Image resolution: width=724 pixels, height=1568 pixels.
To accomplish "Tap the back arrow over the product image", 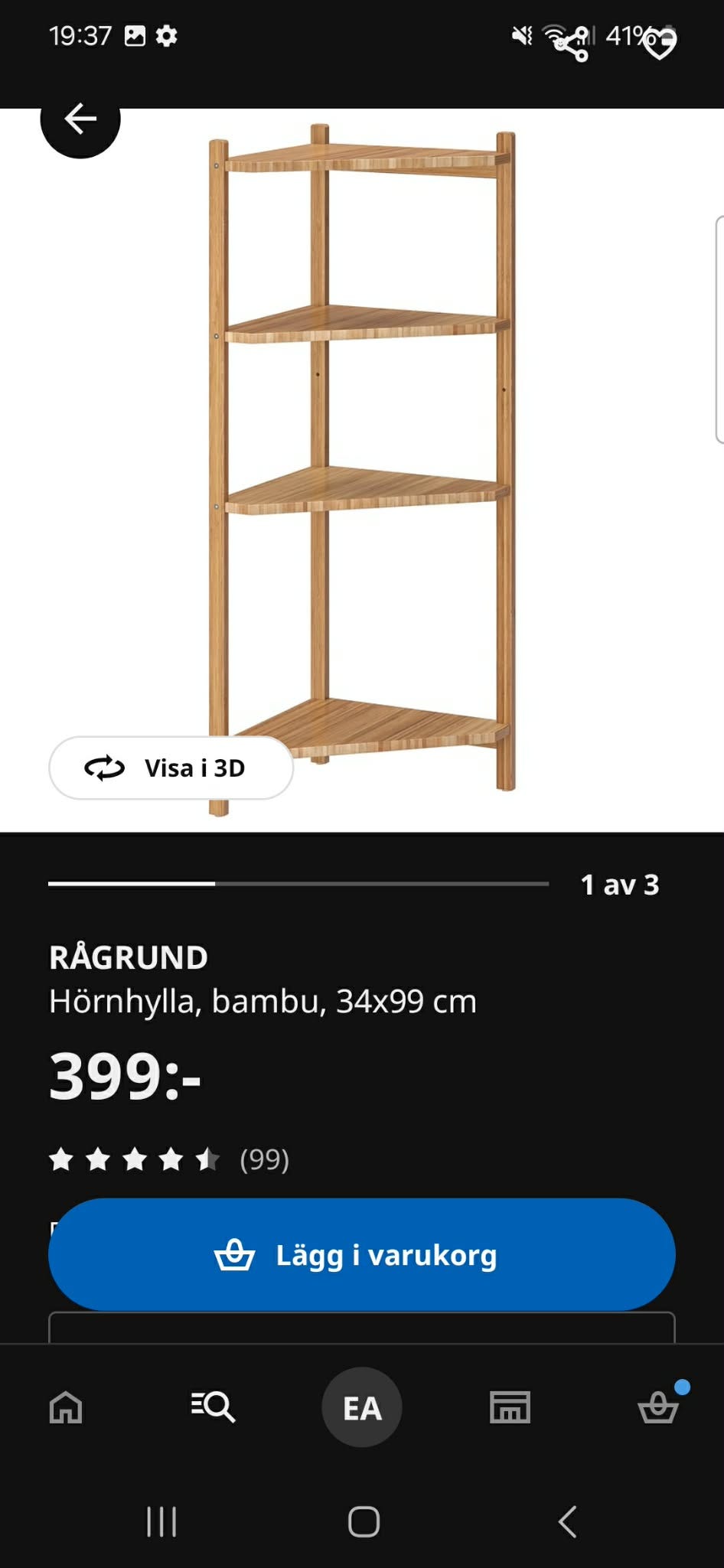I will (x=80, y=119).
